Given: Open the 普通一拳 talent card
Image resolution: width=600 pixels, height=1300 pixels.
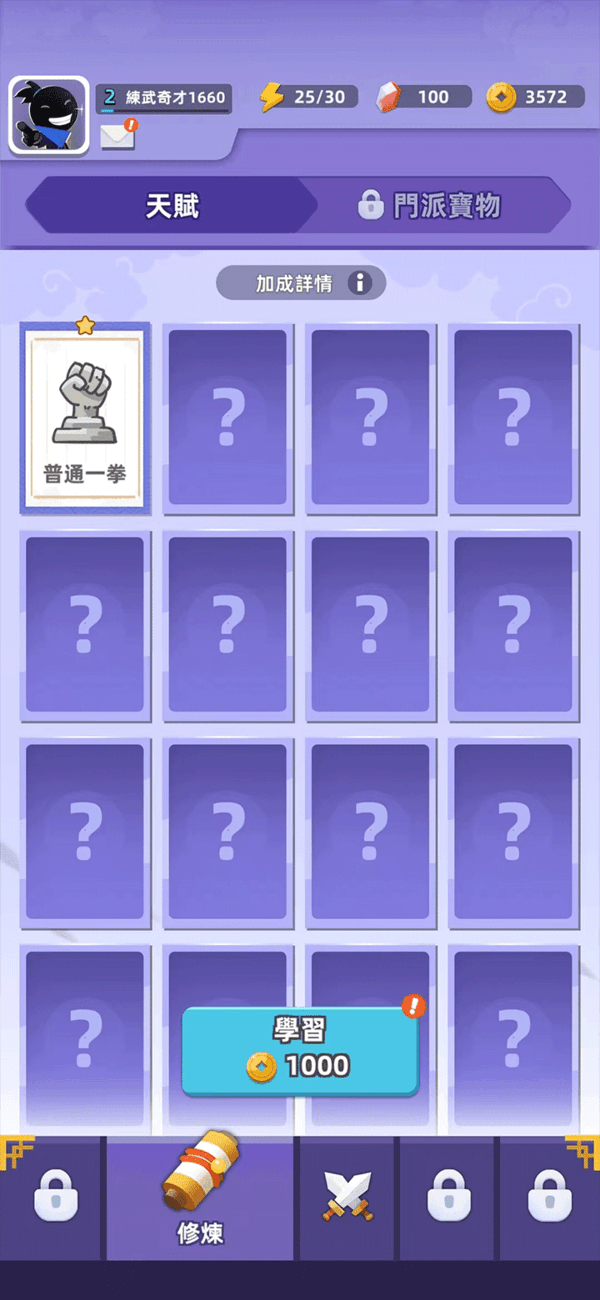Looking at the screenshot, I should click(x=86, y=417).
